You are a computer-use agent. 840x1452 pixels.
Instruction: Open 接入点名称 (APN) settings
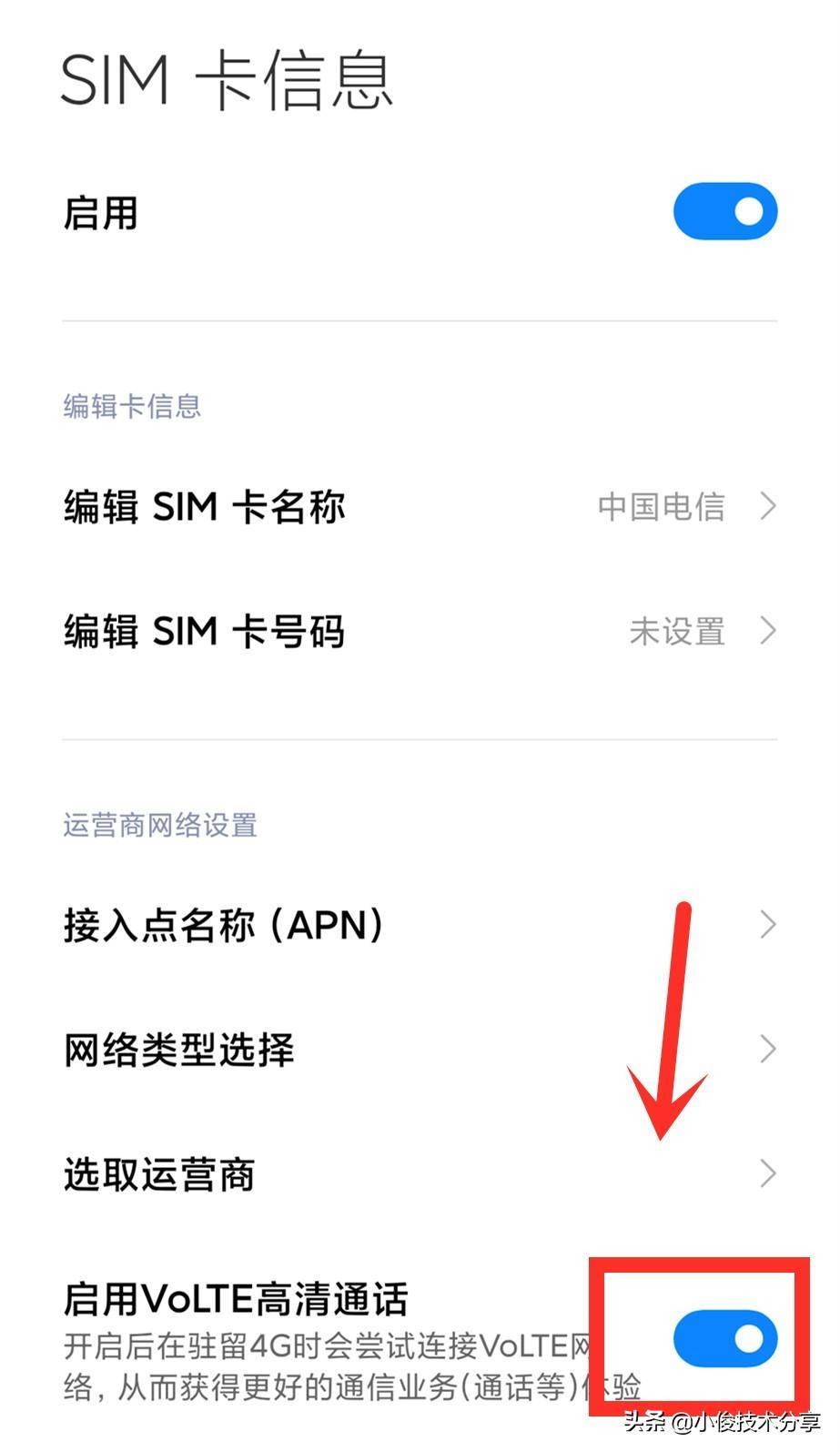(419, 925)
